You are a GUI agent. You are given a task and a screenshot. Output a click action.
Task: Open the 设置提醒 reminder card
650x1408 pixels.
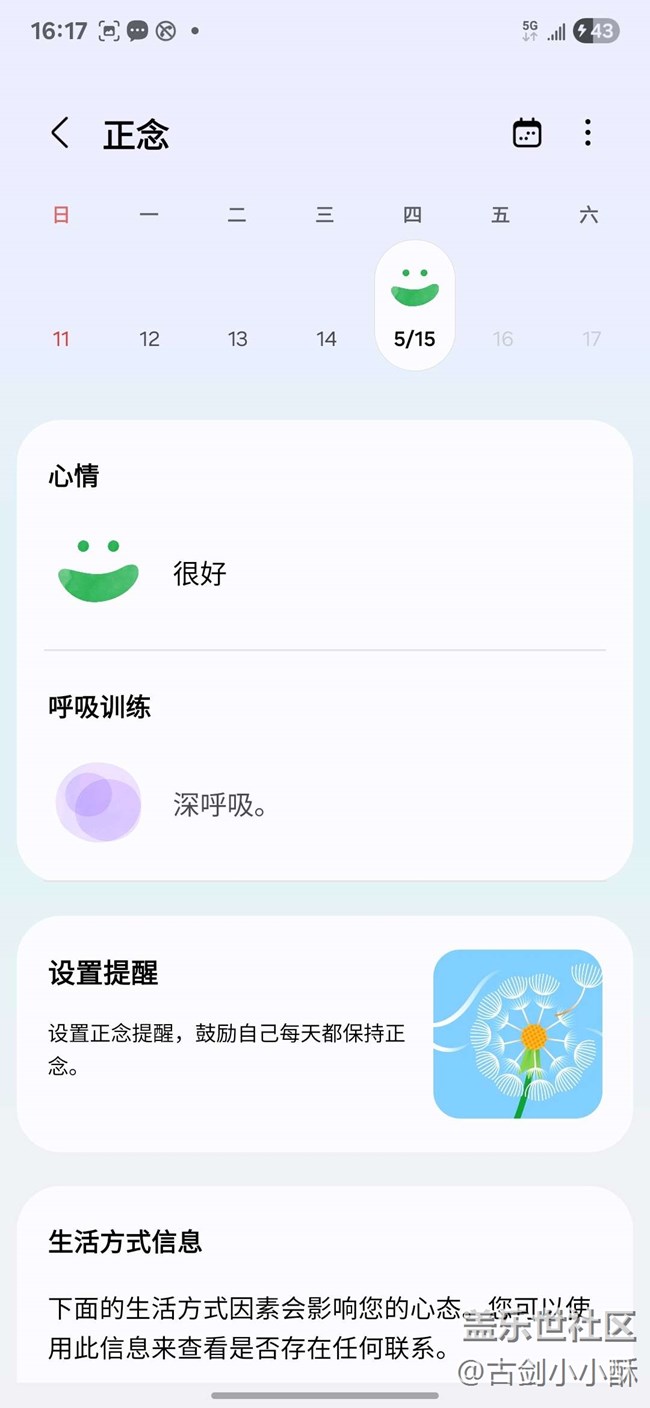pyautogui.click(x=324, y=1033)
